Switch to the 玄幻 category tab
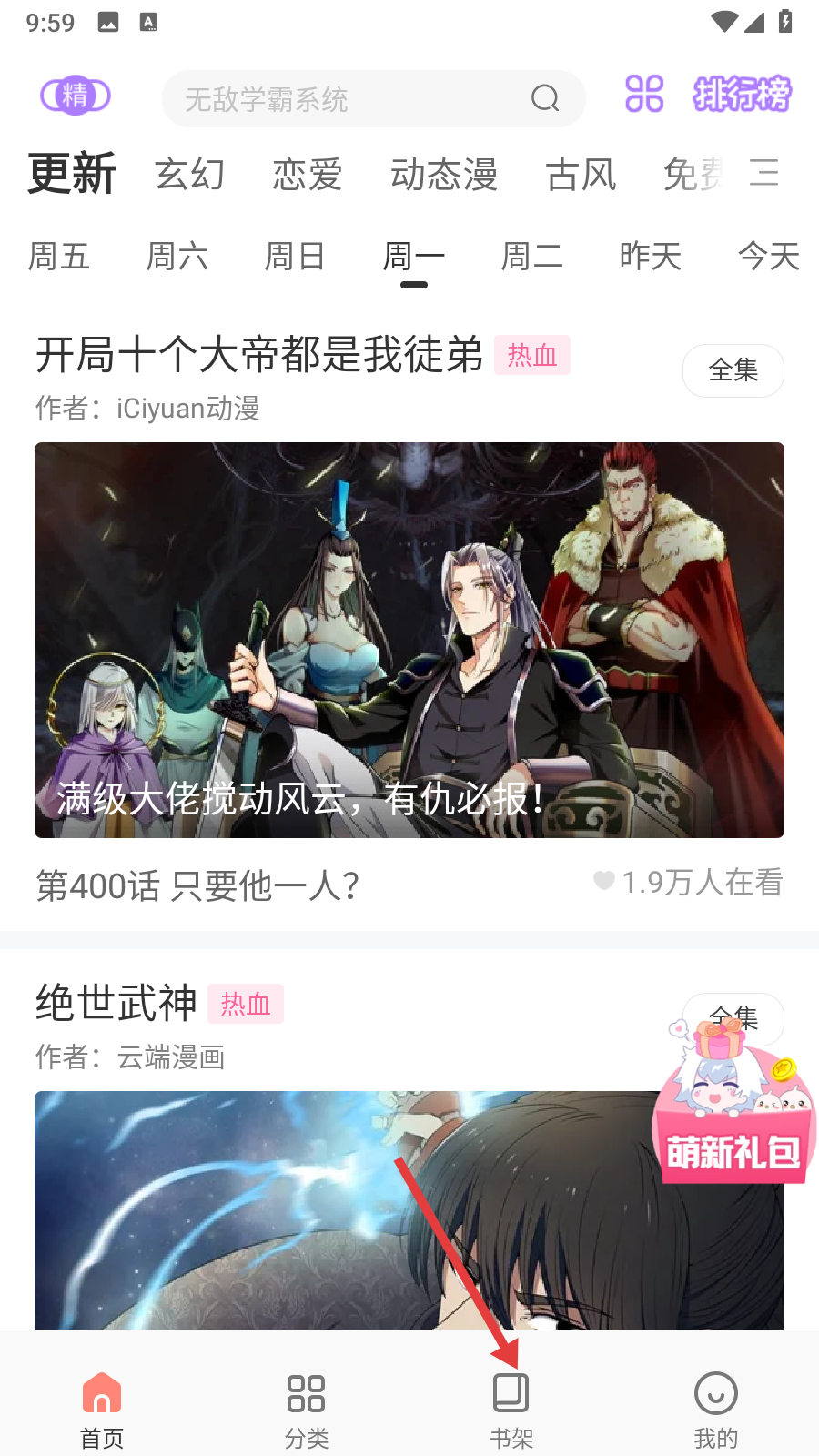Screen dimensions: 819x1456 (189, 174)
